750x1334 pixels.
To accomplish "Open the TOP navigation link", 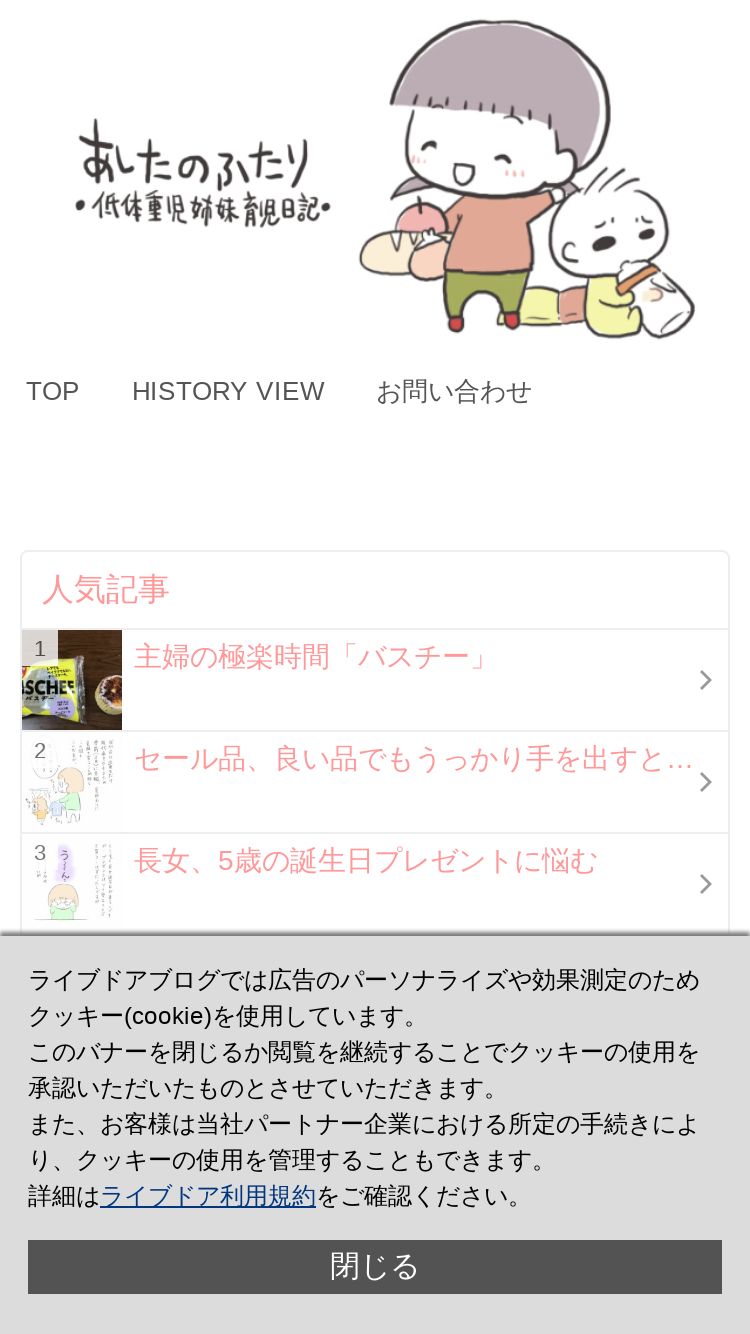I will coord(52,391).
